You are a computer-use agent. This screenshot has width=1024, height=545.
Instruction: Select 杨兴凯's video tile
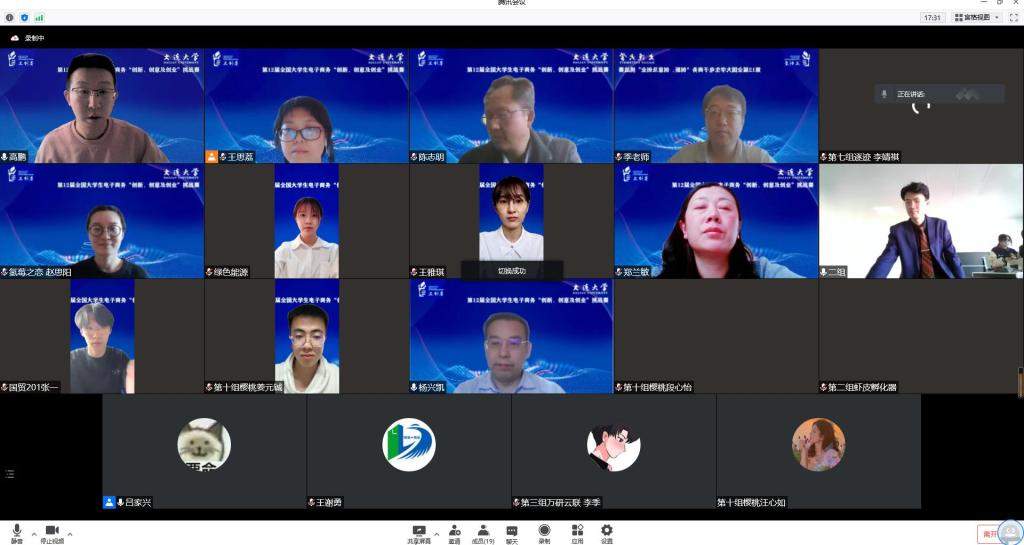[511, 336]
